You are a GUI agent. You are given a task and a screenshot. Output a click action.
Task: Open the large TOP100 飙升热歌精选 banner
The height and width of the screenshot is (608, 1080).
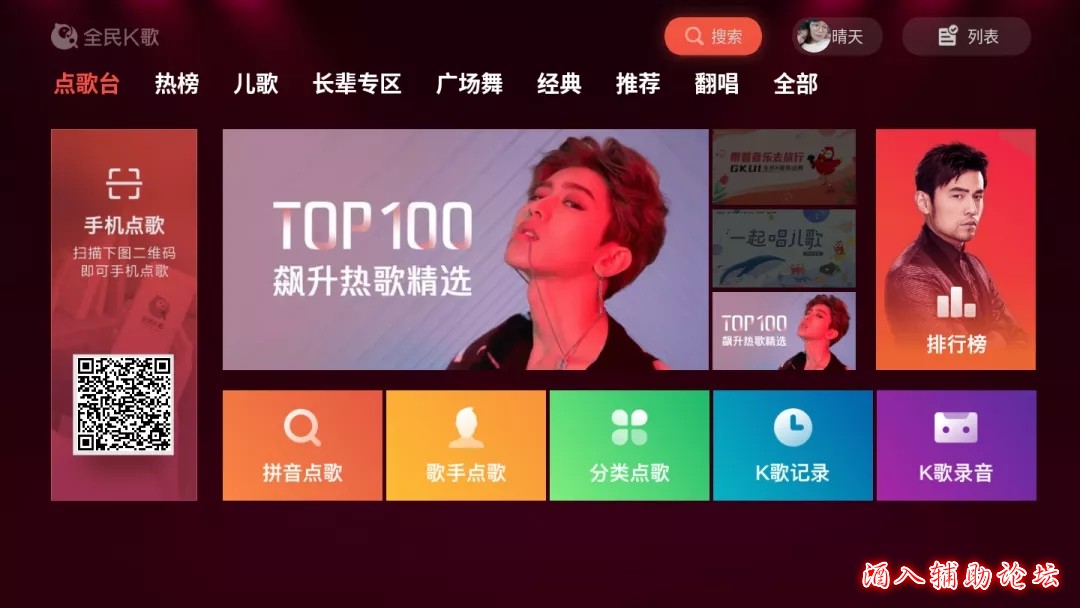point(465,249)
